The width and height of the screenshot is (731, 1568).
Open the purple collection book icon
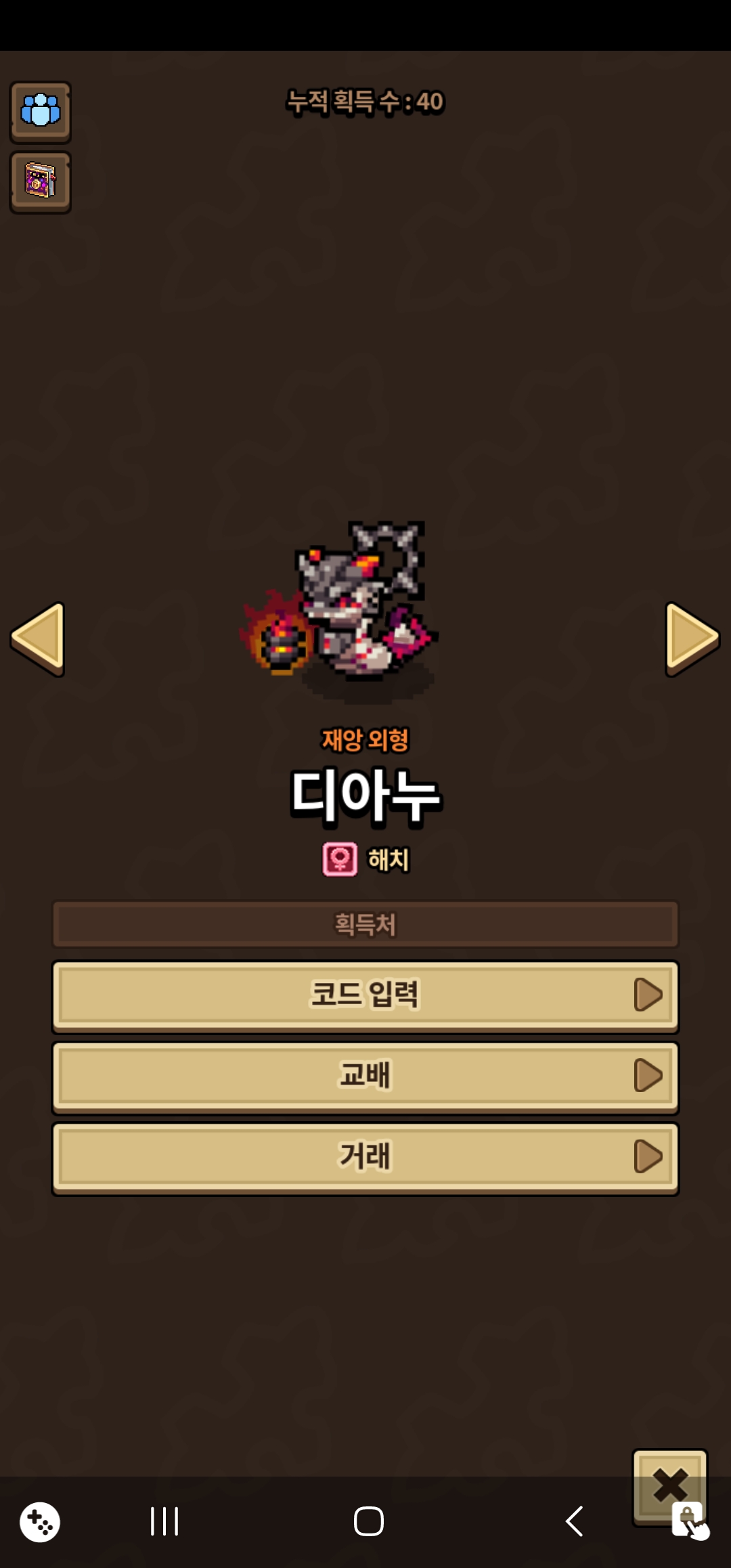(x=40, y=182)
